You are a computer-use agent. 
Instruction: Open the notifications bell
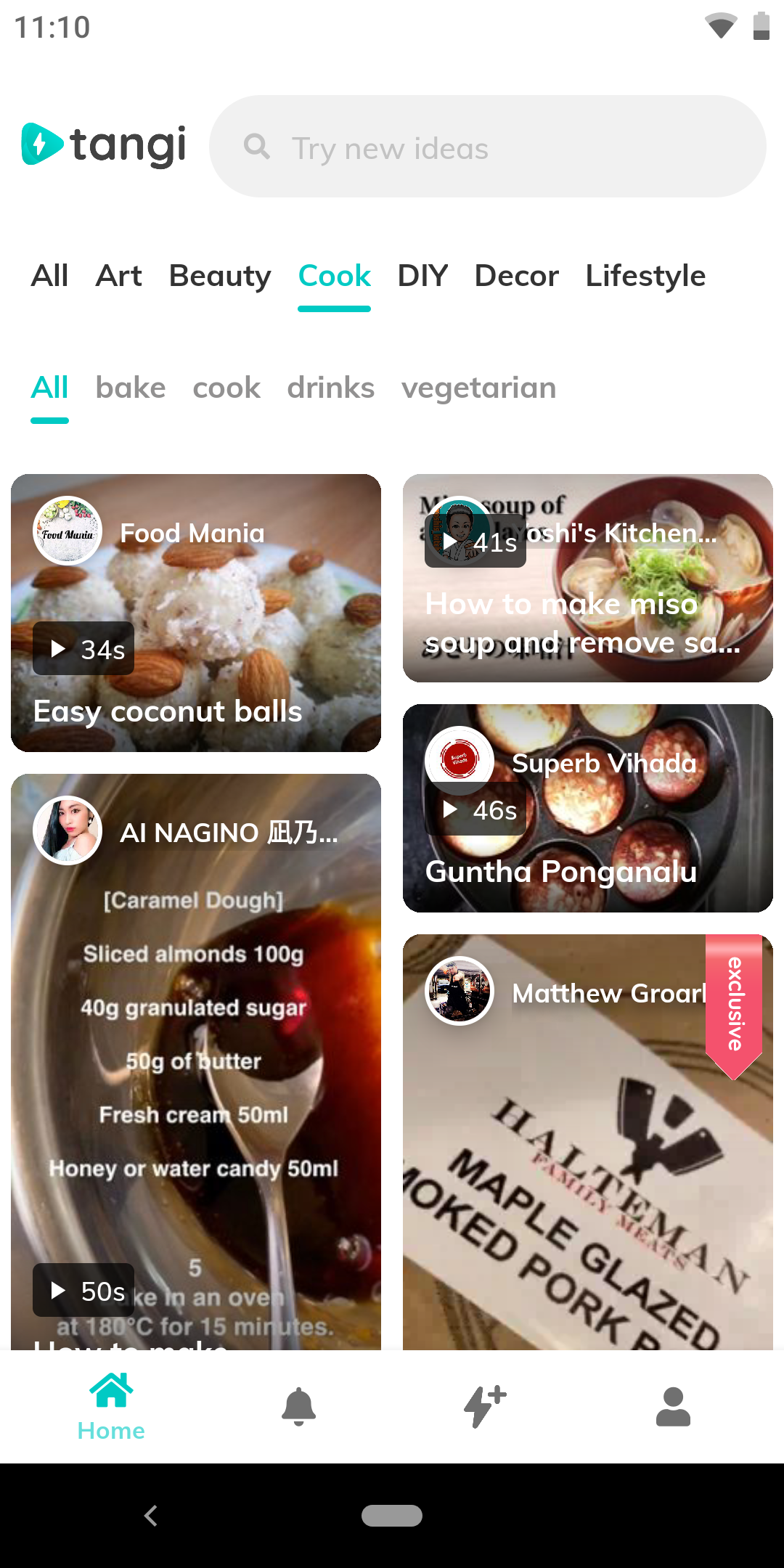298,1407
